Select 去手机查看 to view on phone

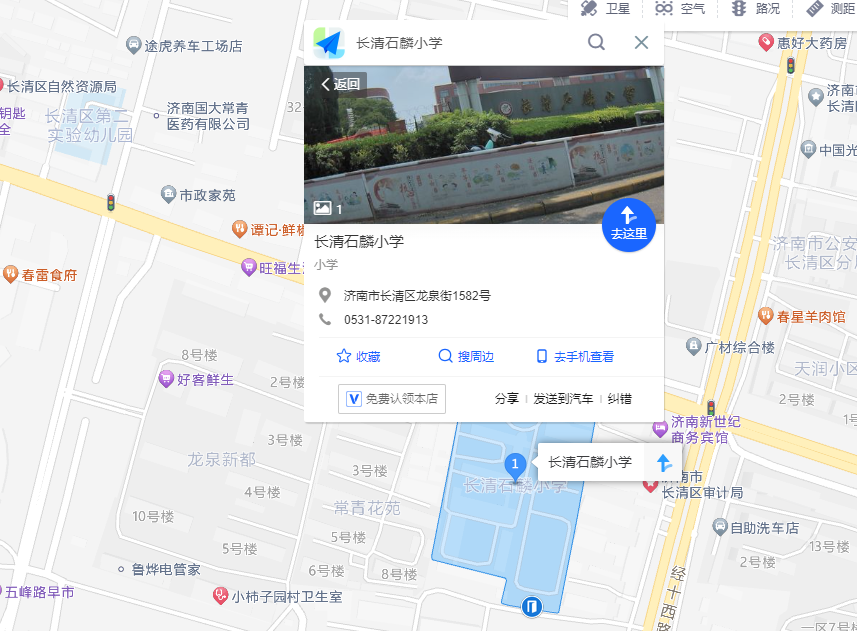[575, 356]
